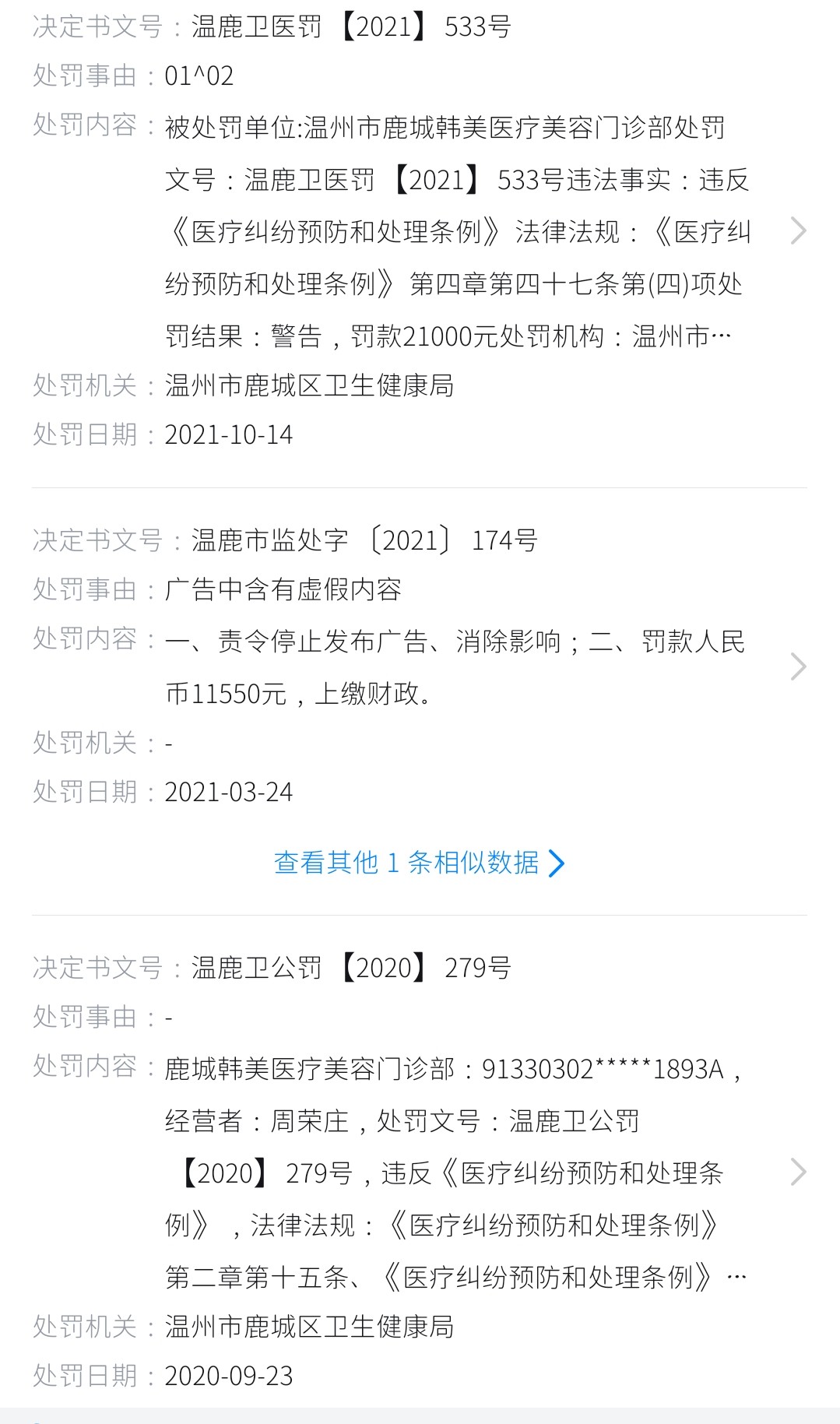
Task: Open the 查看其他 1 条相似数据 link
Action: click(x=406, y=863)
